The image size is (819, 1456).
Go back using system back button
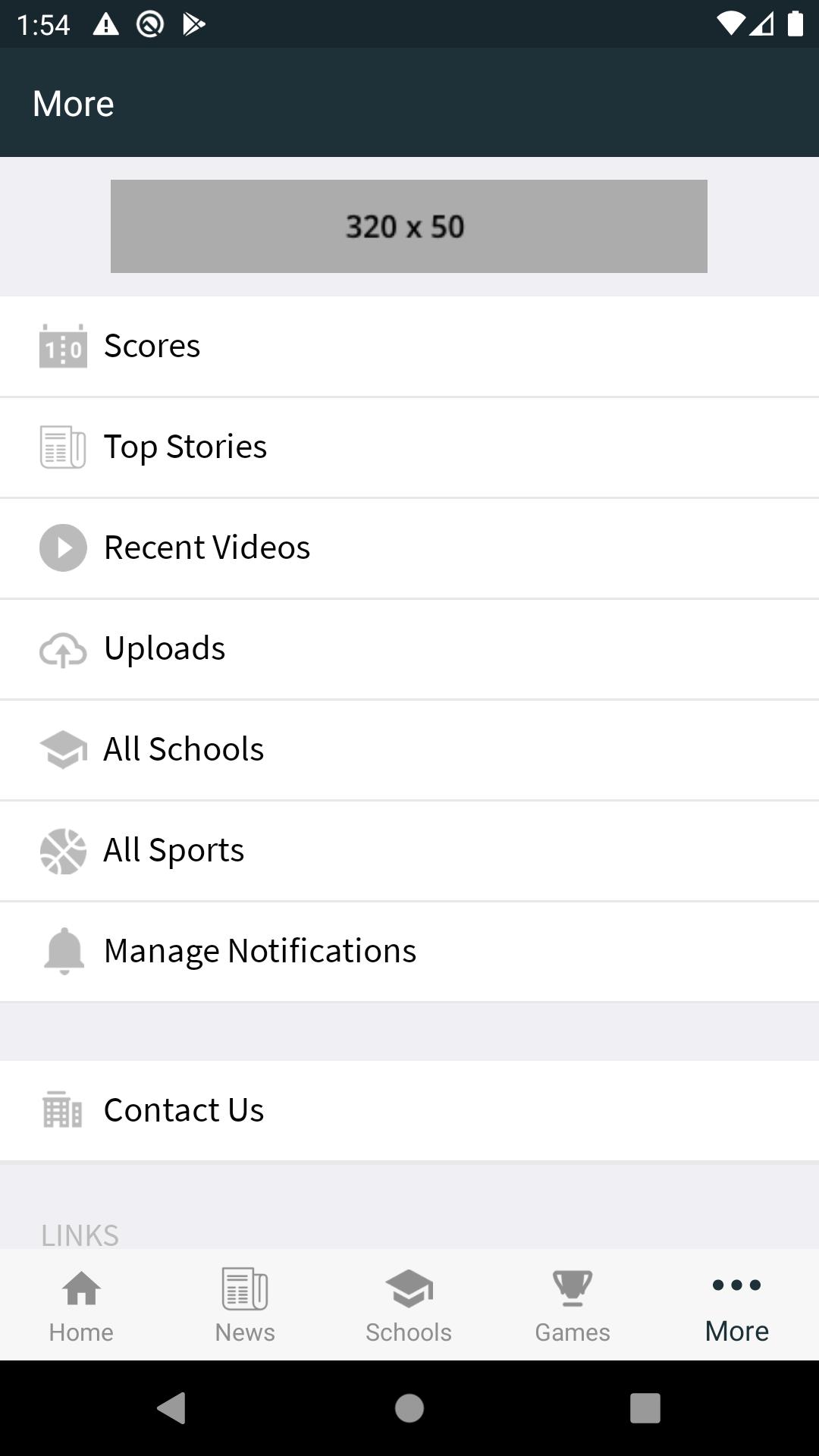click(172, 1408)
